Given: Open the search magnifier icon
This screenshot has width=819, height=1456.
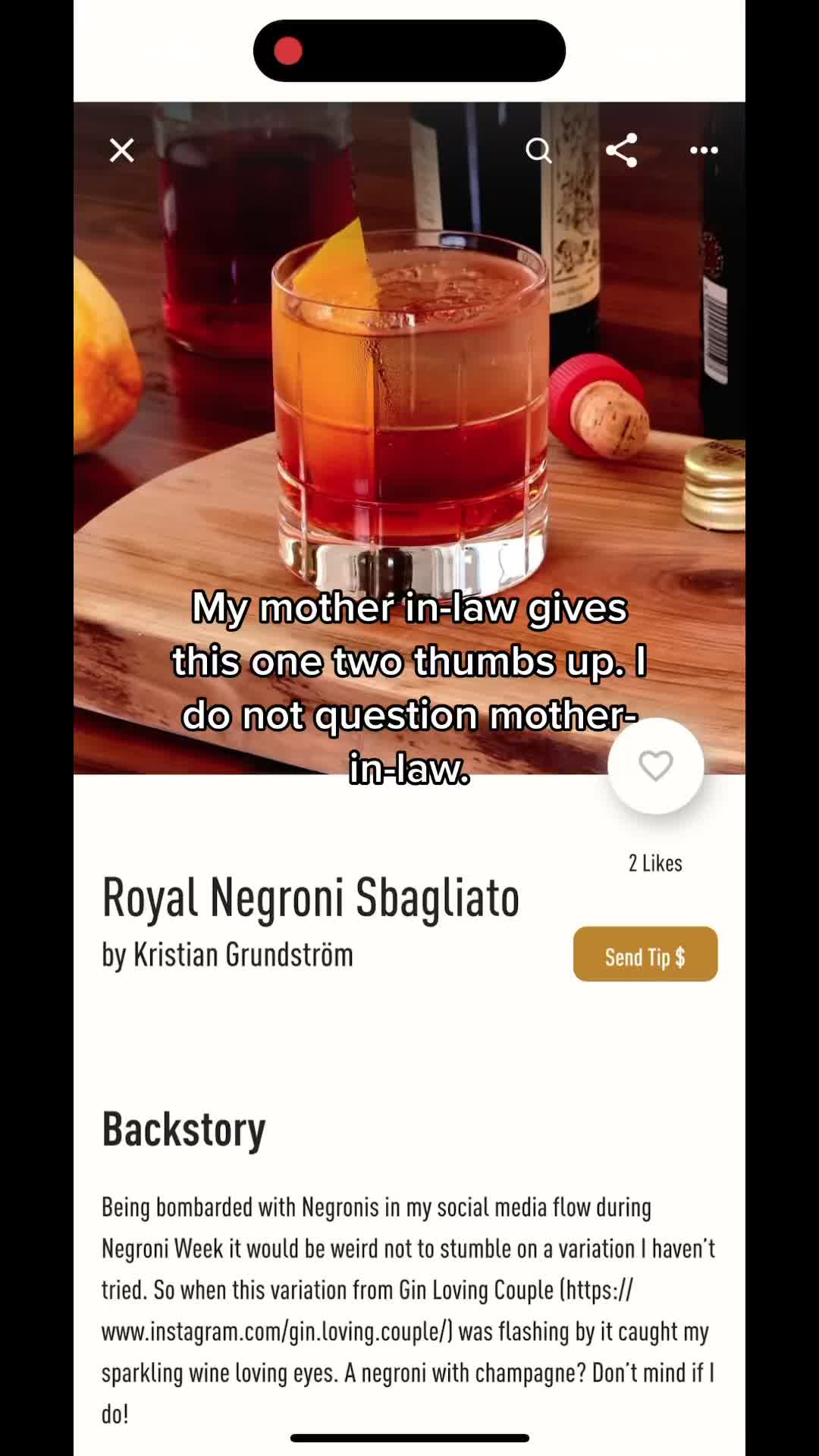Looking at the screenshot, I should click(538, 150).
